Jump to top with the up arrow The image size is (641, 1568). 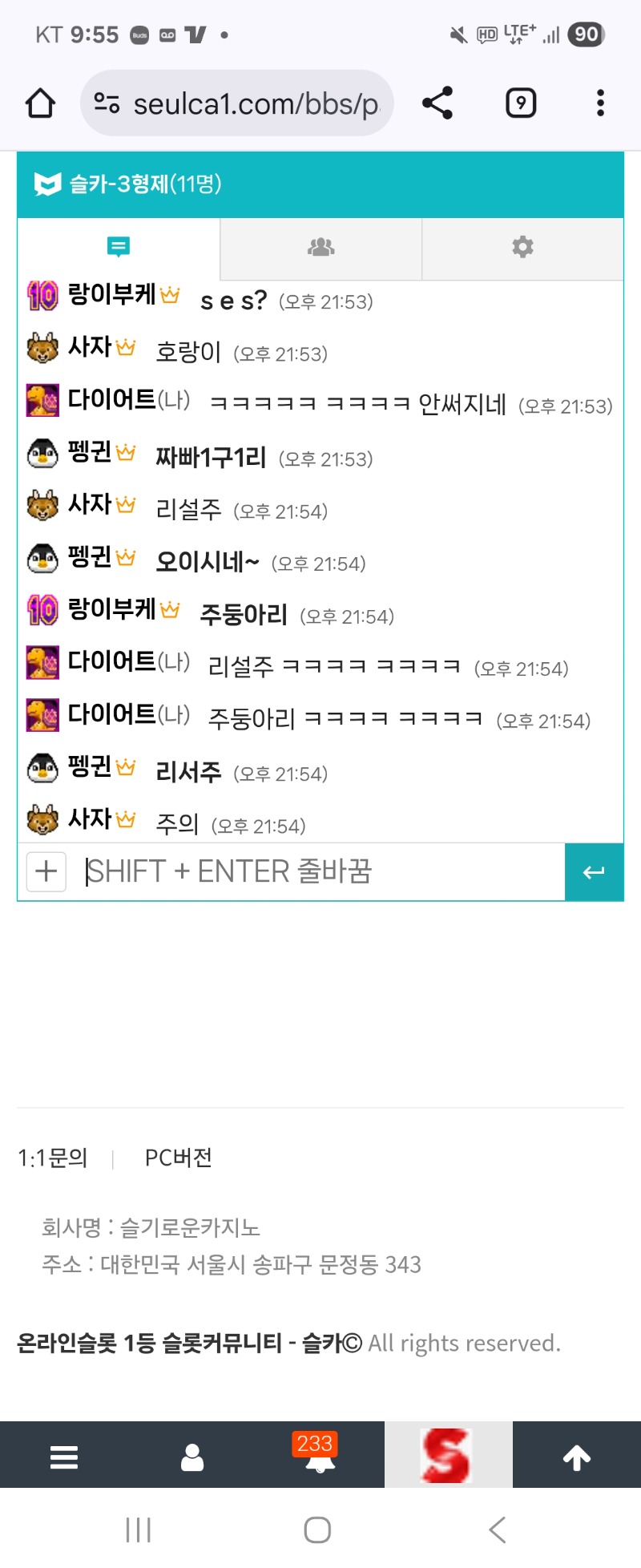[577, 1457]
